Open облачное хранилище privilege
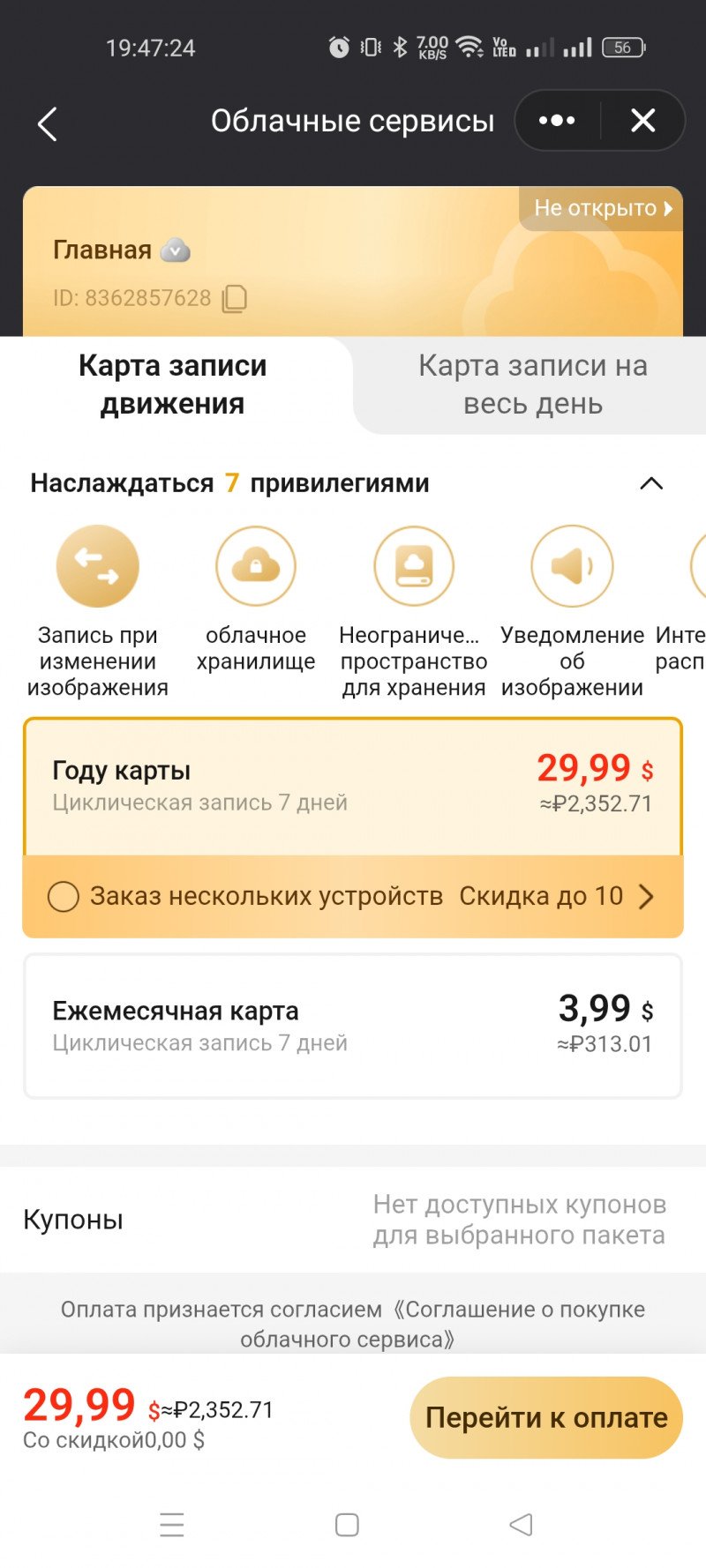 256,567
